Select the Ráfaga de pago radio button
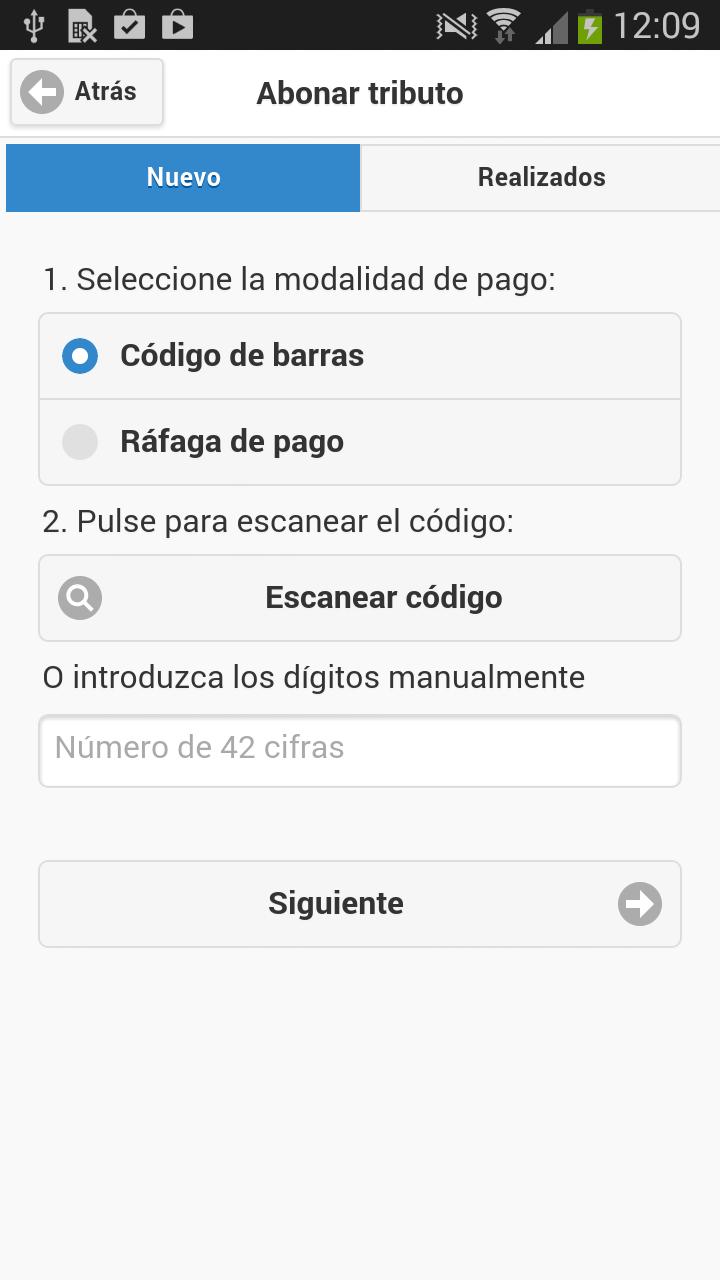 pyautogui.click(x=79, y=441)
